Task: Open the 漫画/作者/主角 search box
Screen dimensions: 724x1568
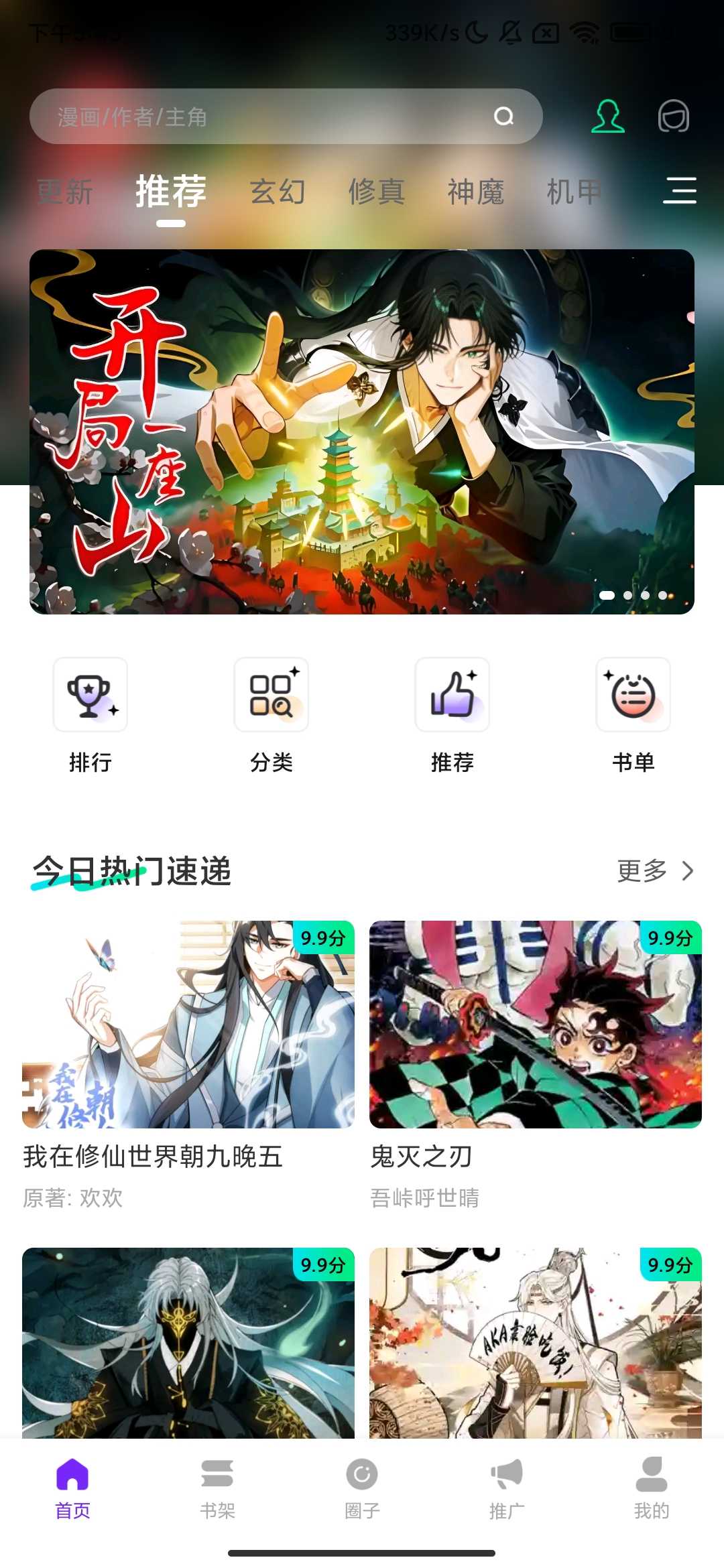Action: tap(268, 117)
